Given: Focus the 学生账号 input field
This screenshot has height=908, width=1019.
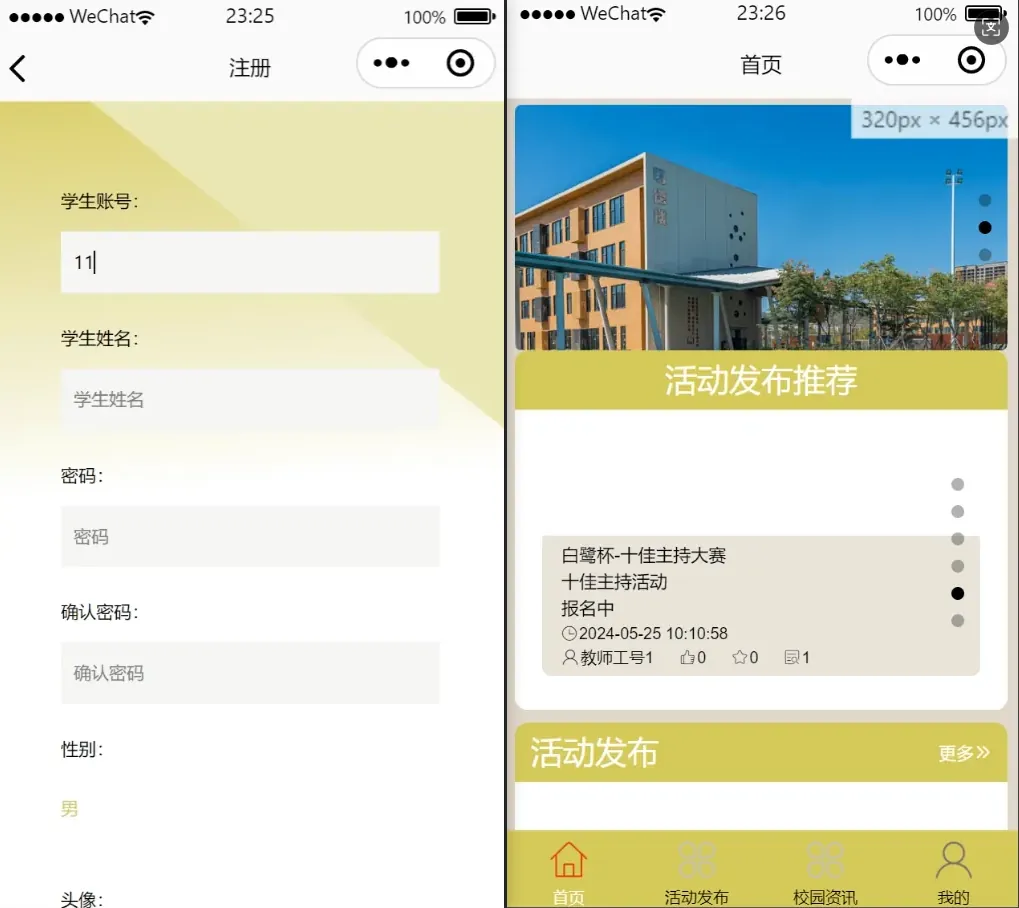Looking at the screenshot, I should 250,263.
